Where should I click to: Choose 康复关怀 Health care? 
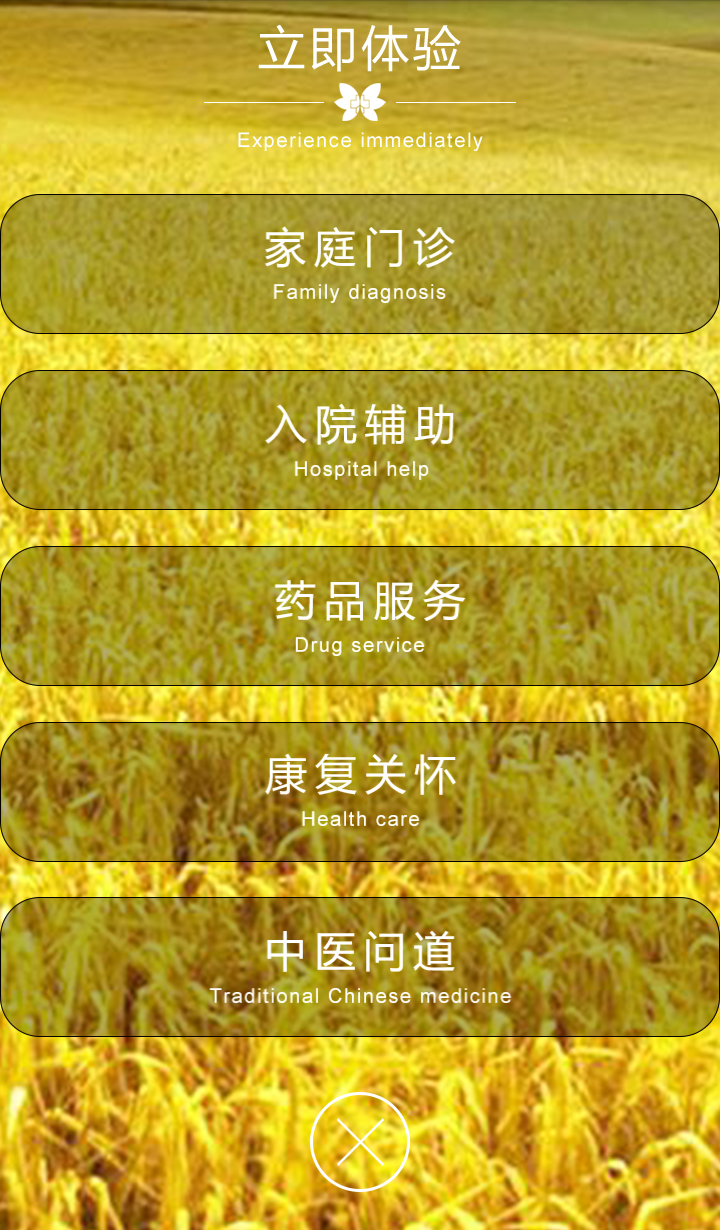coord(360,792)
